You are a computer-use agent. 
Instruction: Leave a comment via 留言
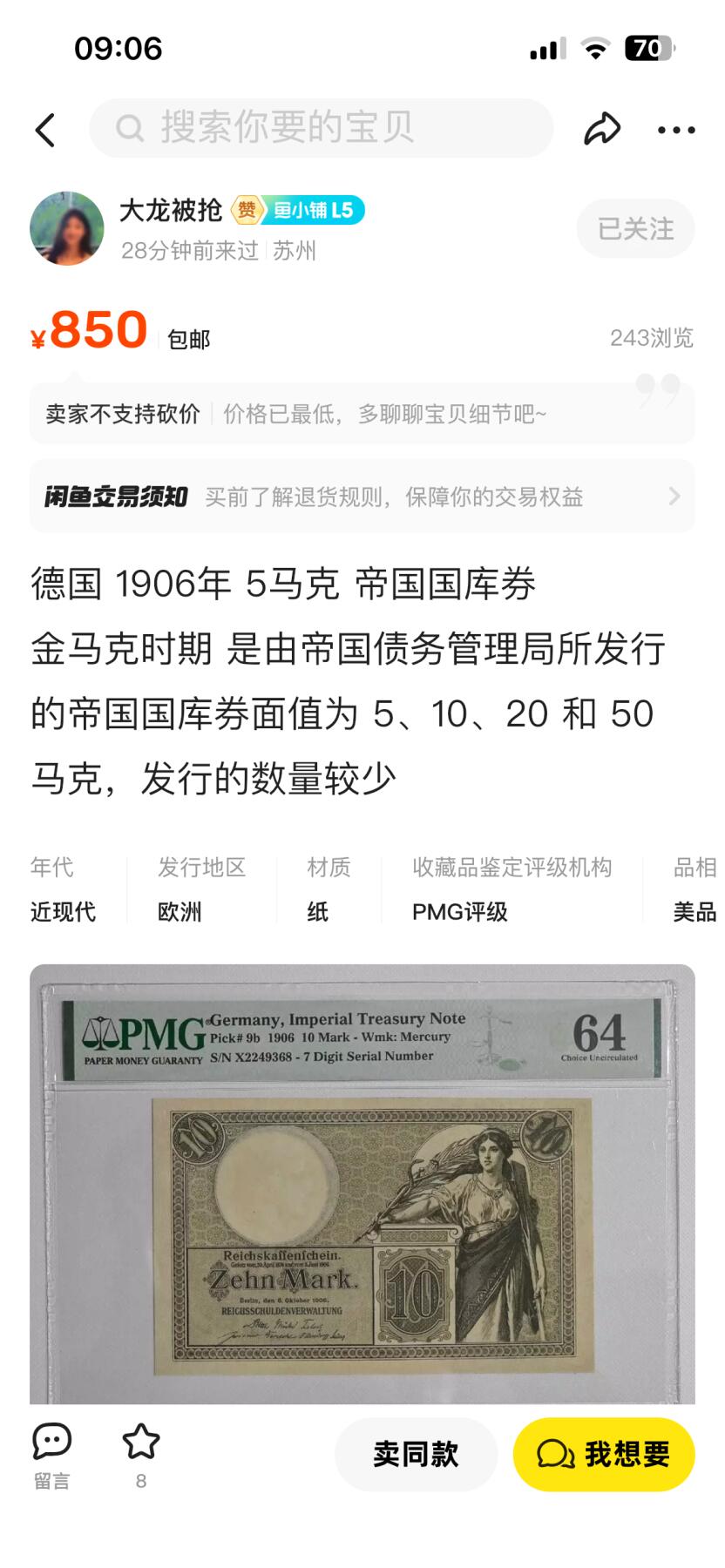click(51, 1456)
